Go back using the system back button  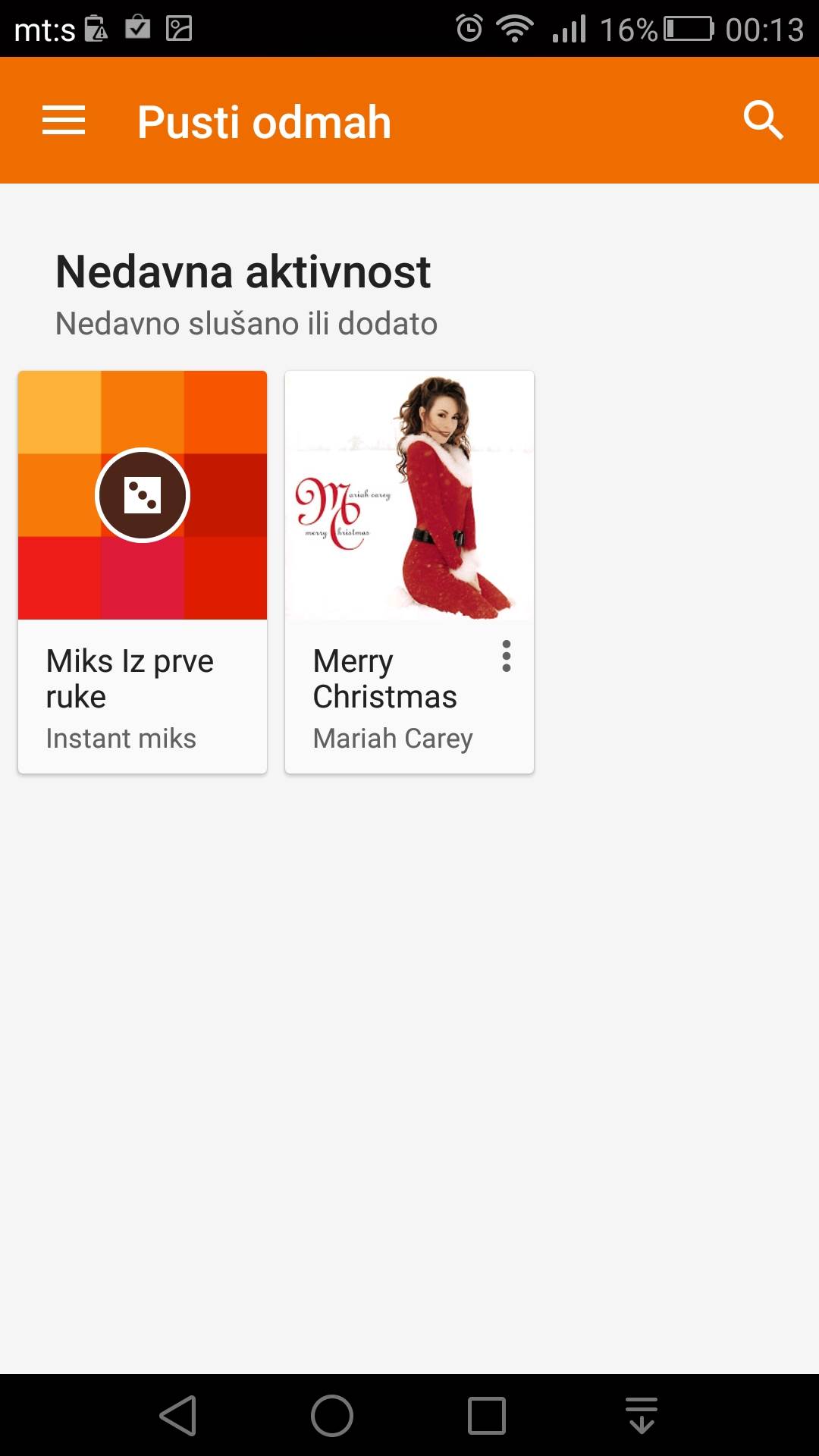[x=179, y=1415]
